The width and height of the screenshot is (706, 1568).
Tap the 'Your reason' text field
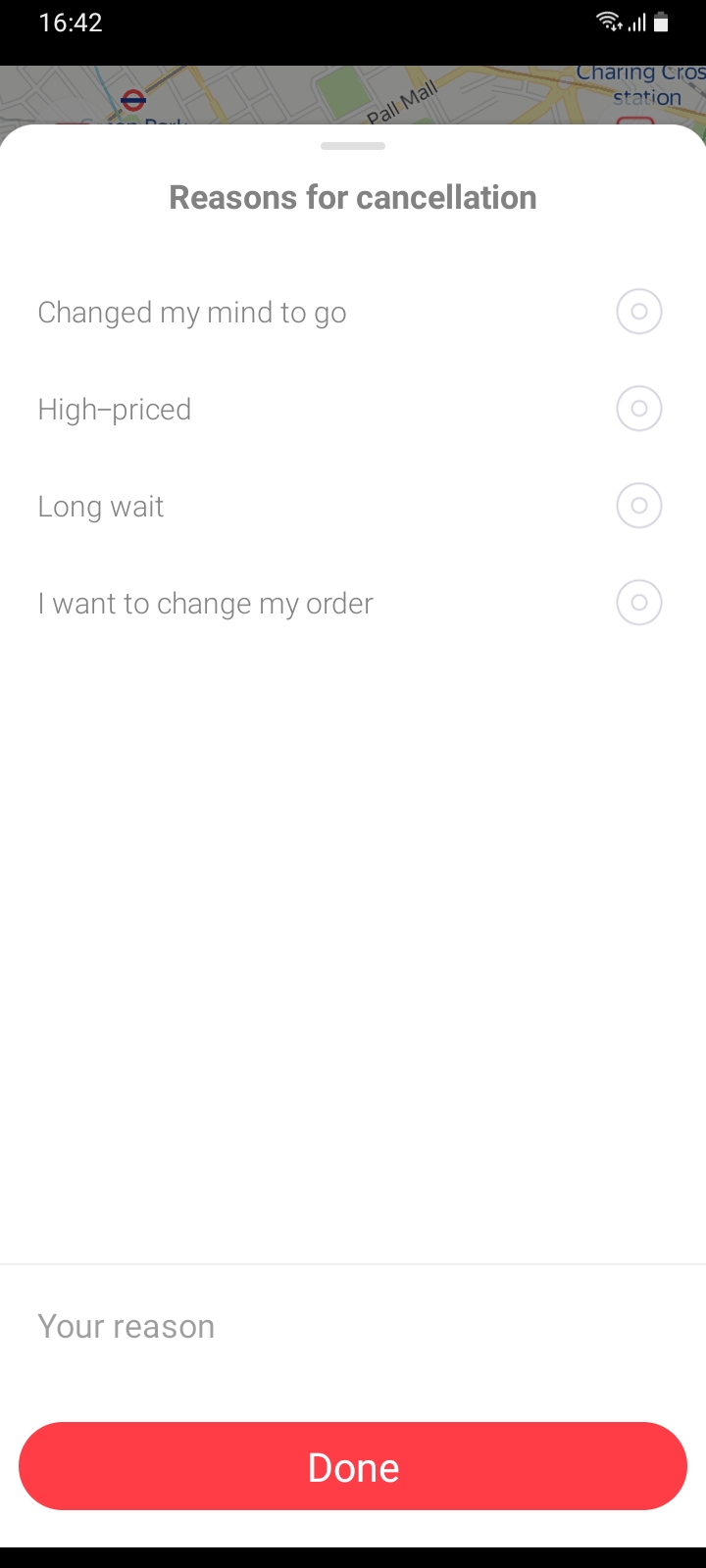pos(353,1326)
